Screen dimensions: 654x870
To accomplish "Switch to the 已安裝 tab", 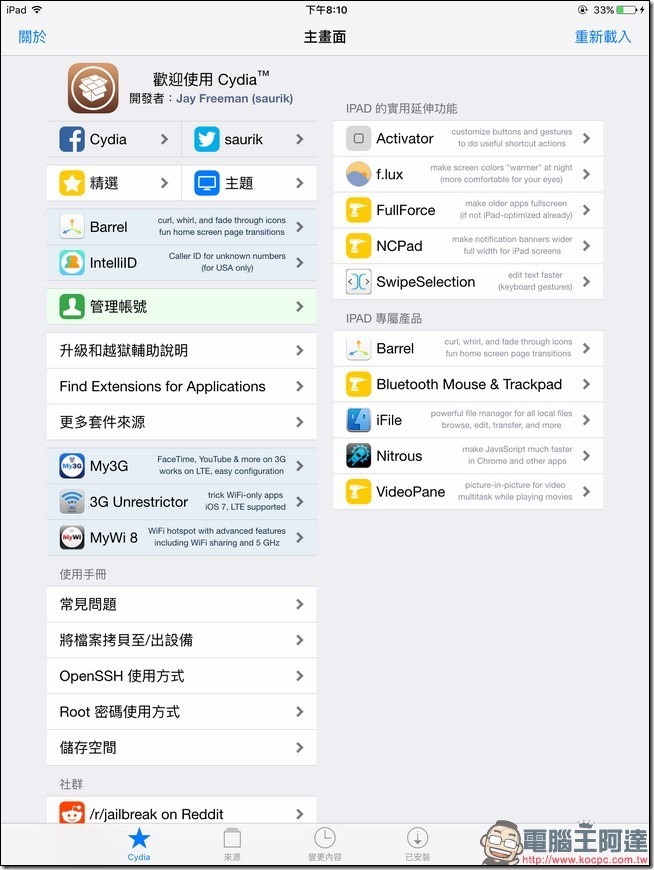I will pyautogui.click(x=417, y=845).
